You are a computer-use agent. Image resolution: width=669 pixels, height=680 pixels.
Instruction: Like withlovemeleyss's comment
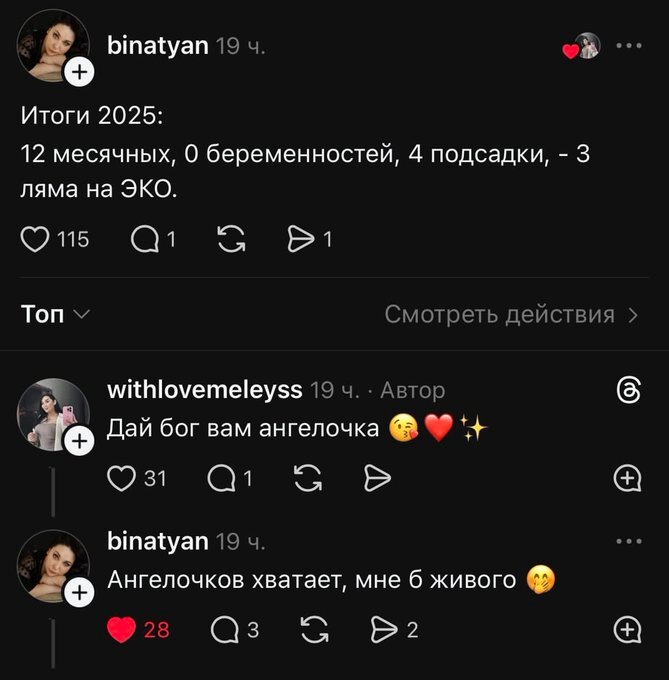(121, 479)
